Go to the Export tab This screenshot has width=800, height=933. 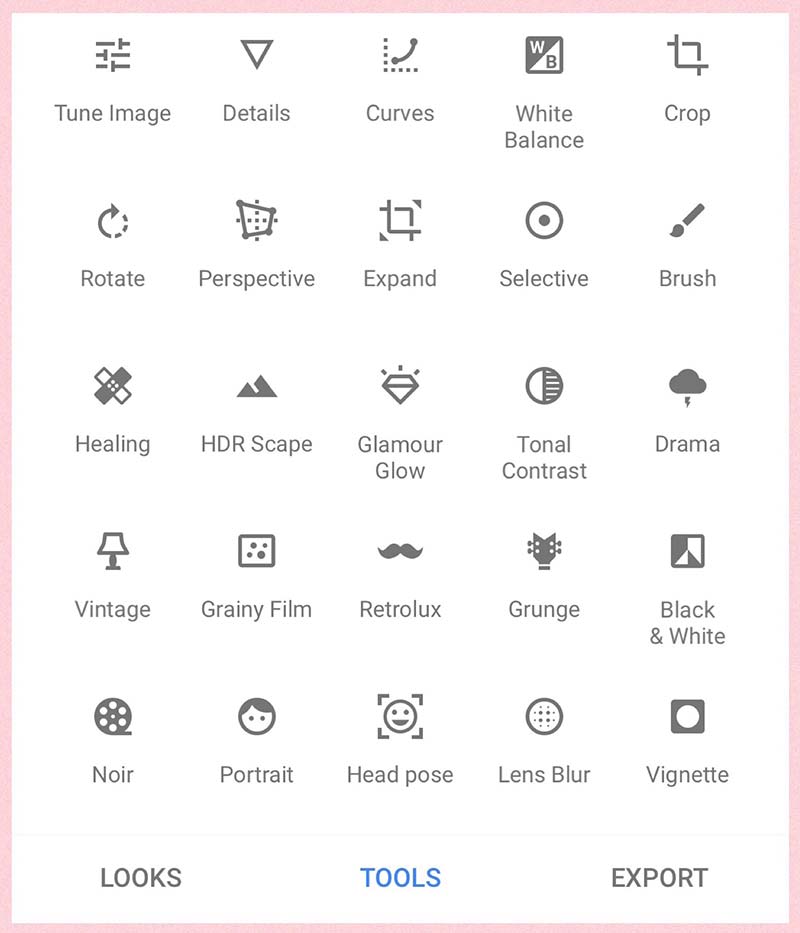click(659, 878)
